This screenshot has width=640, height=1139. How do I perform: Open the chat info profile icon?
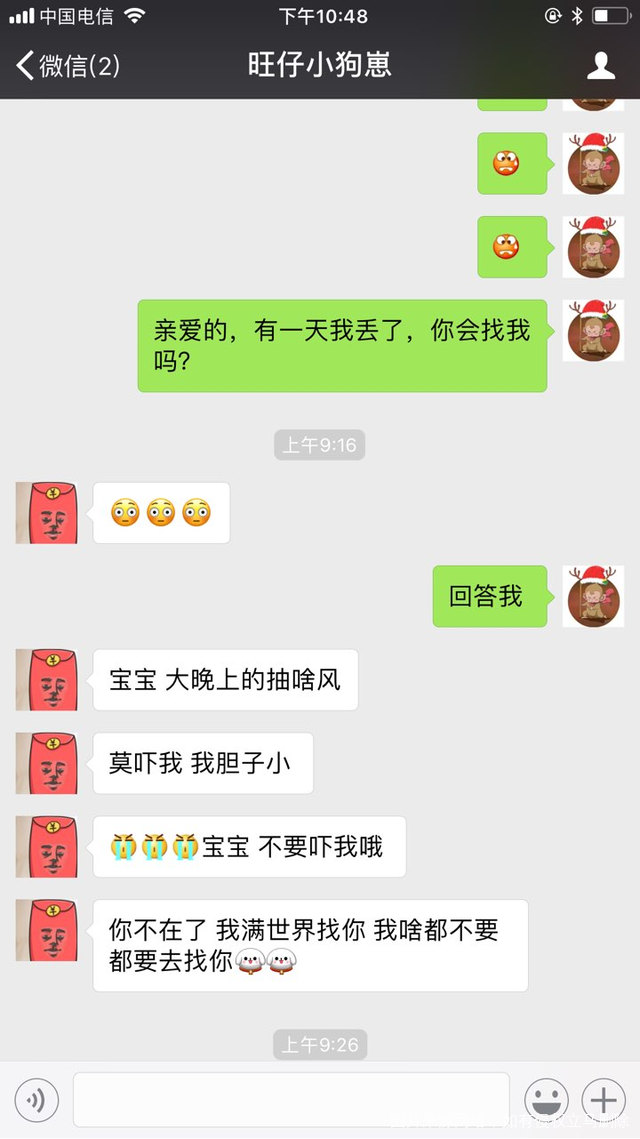(600, 66)
